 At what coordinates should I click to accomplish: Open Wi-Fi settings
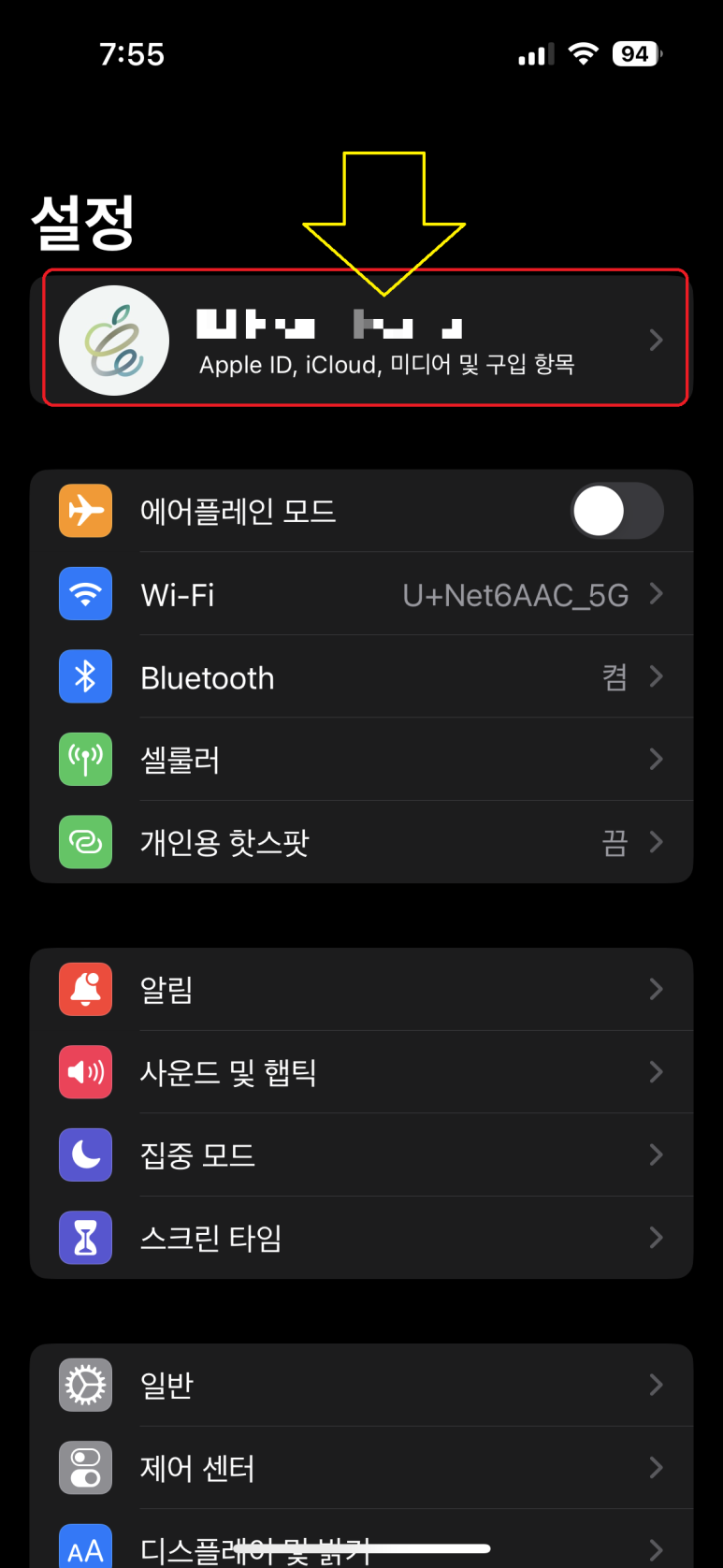click(361, 594)
